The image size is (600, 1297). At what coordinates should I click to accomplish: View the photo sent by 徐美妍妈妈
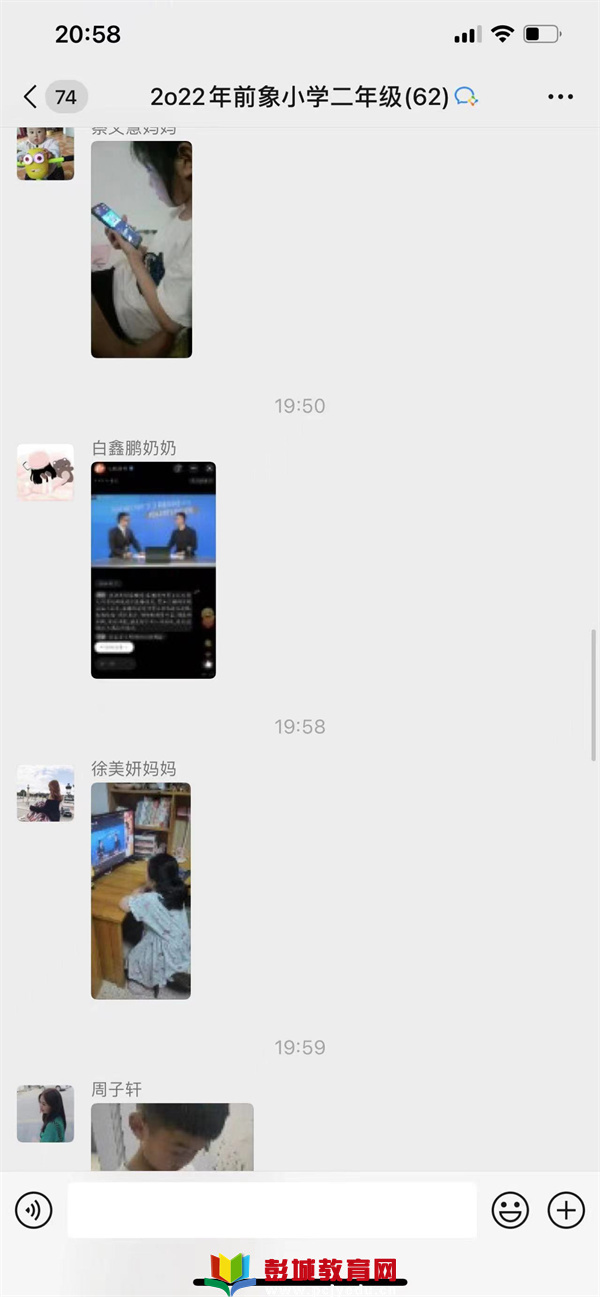pyautogui.click(x=141, y=890)
